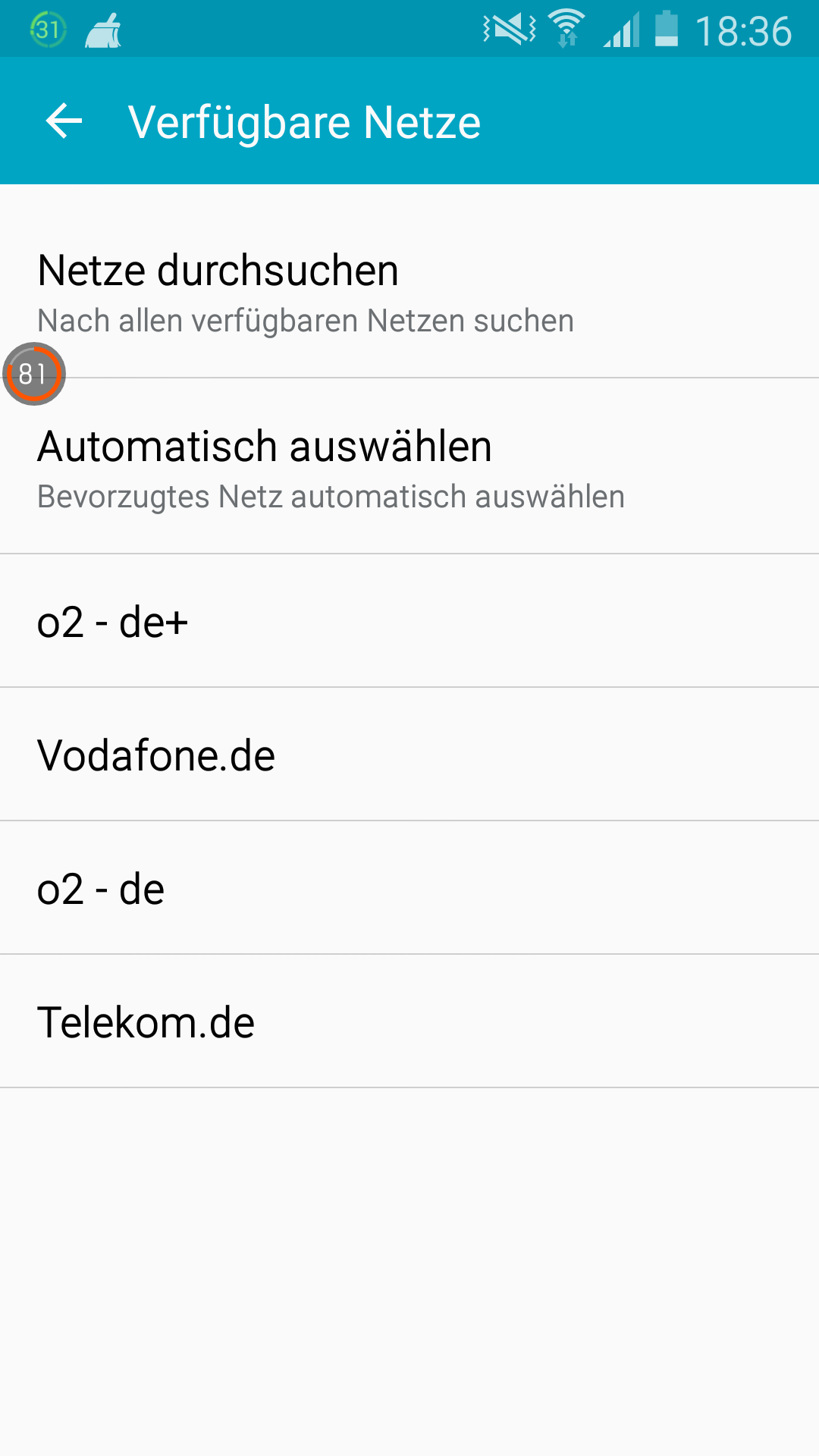Select Telekom.de network
The height and width of the screenshot is (1456, 819).
pos(409,1021)
